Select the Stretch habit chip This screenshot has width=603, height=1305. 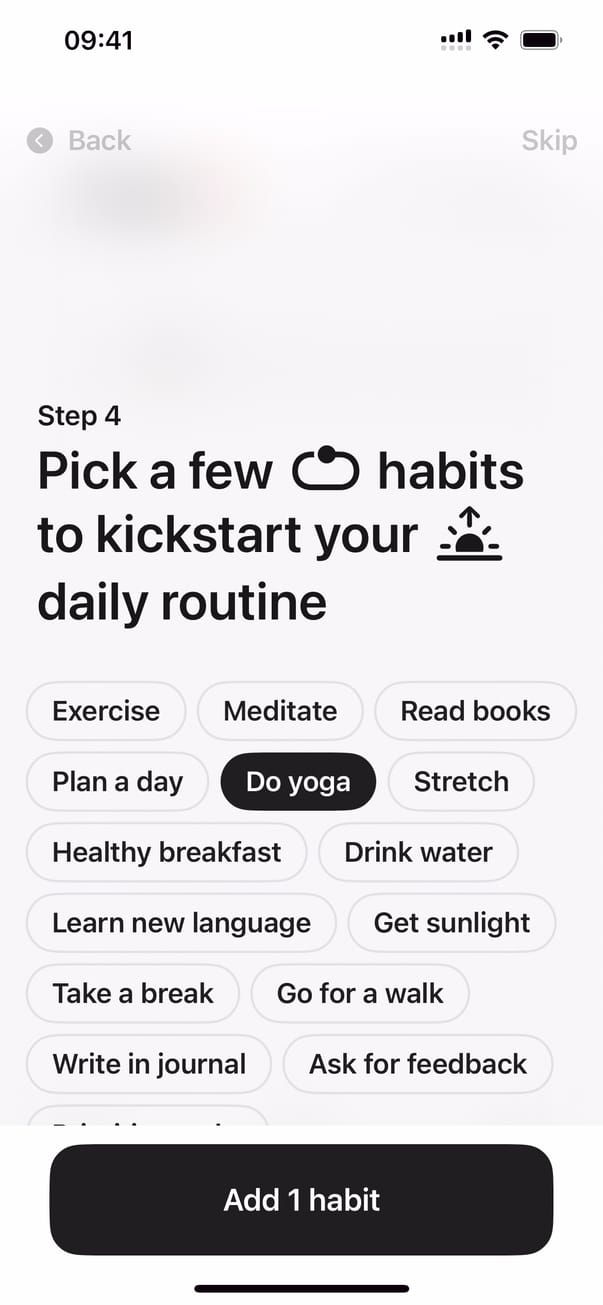click(461, 782)
